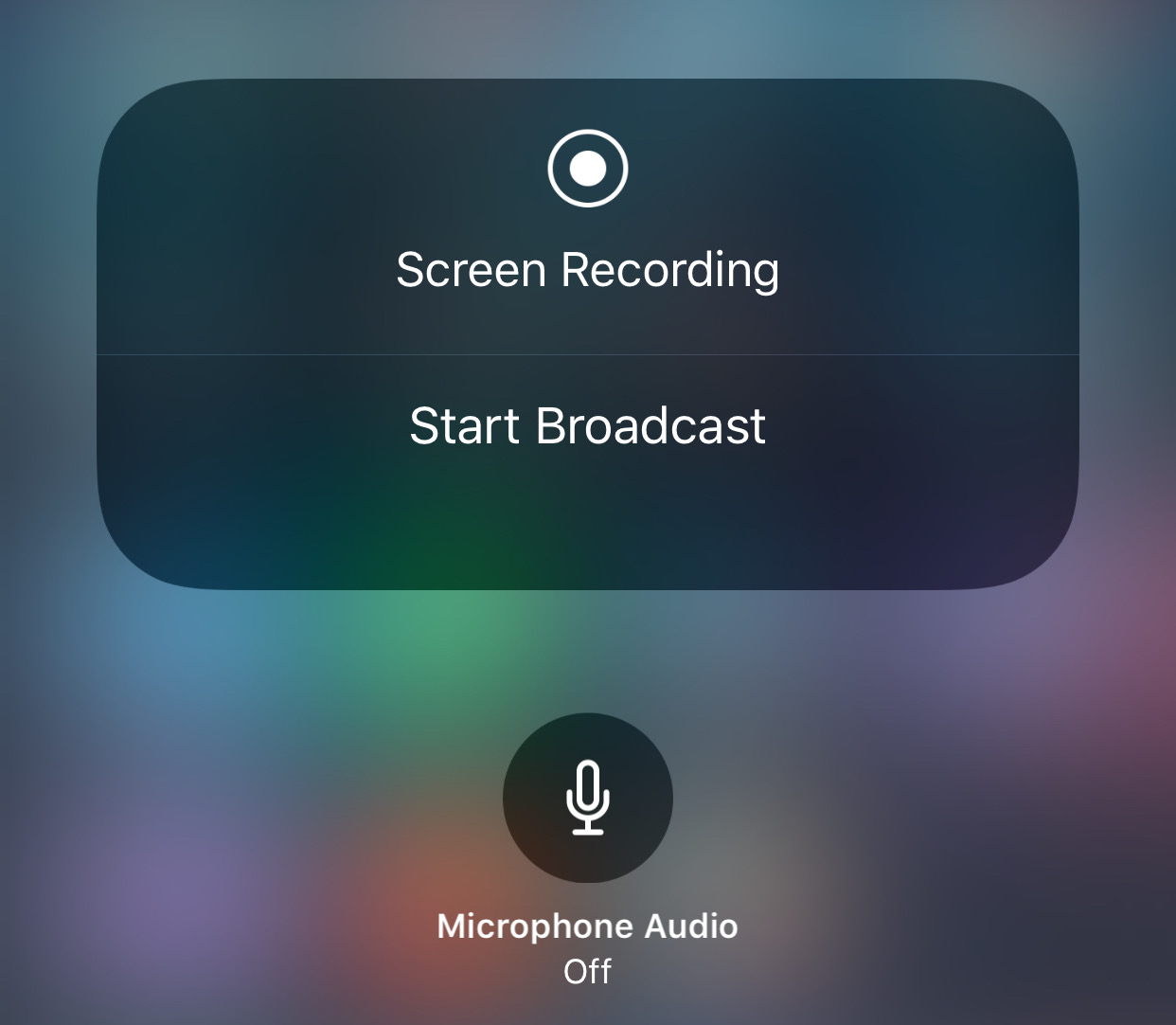Tap Start Broadcast
The image size is (1176, 1025).
point(587,426)
